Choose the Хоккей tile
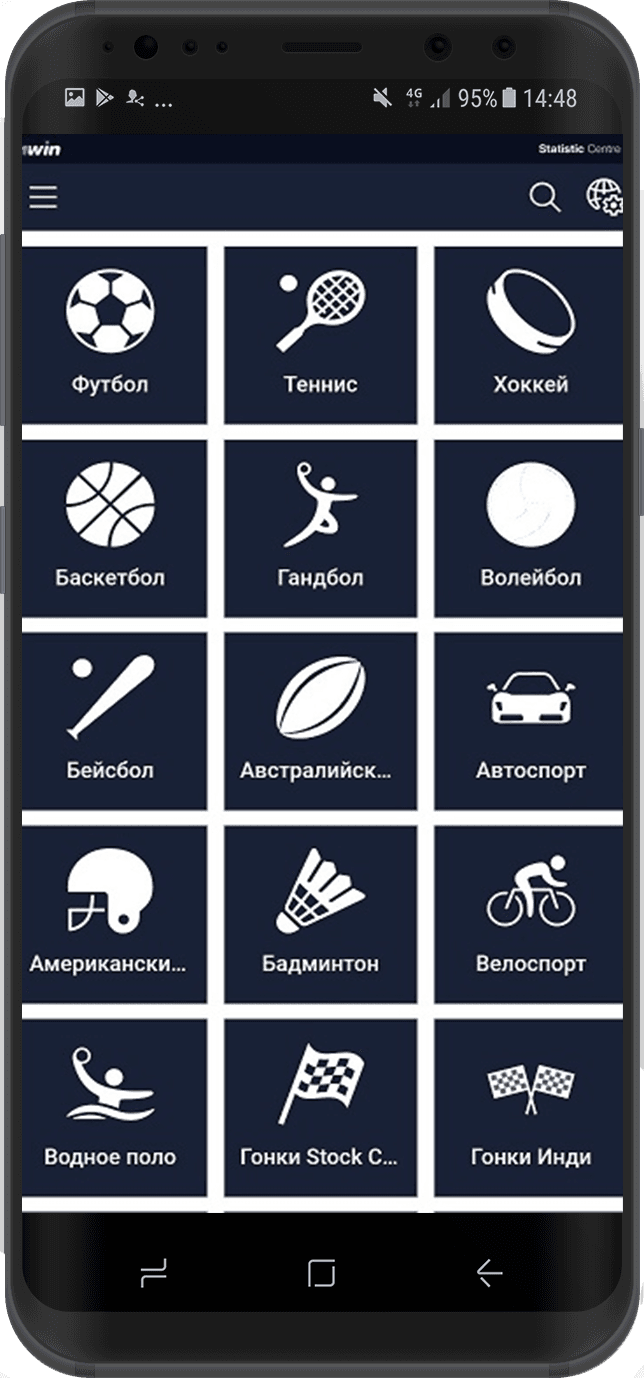The image size is (644, 1378). pos(529,335)
